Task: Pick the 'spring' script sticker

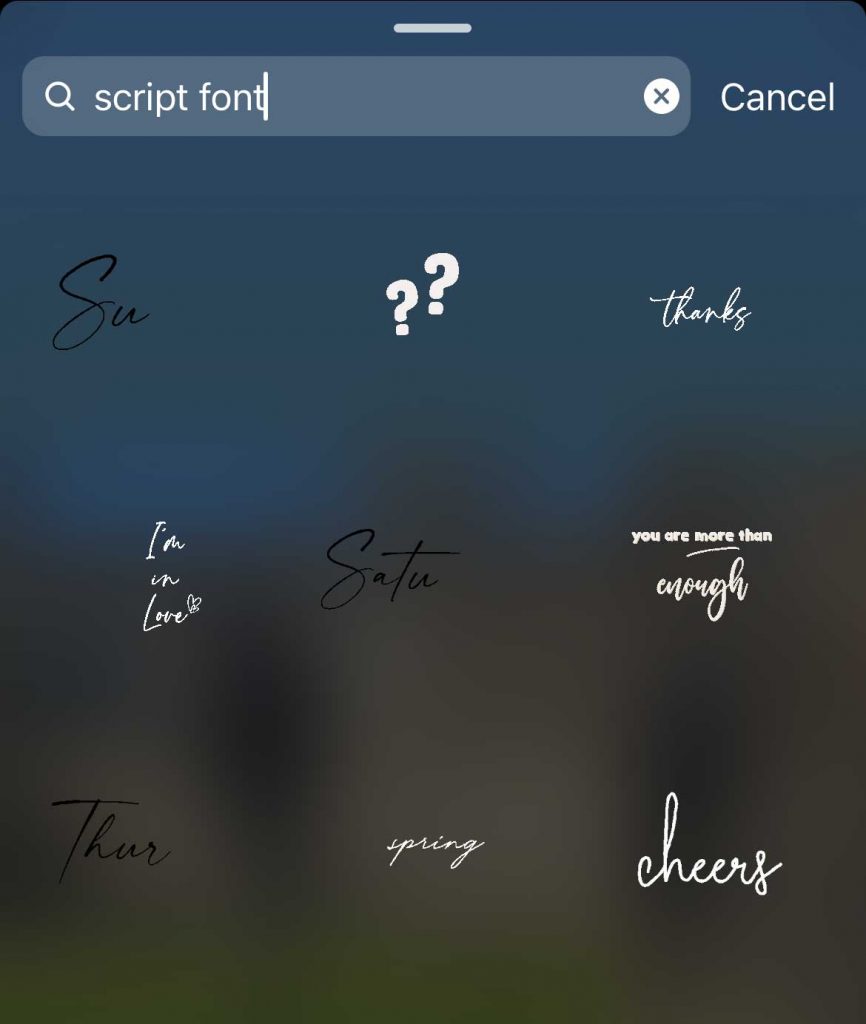Action: point(432,845)
